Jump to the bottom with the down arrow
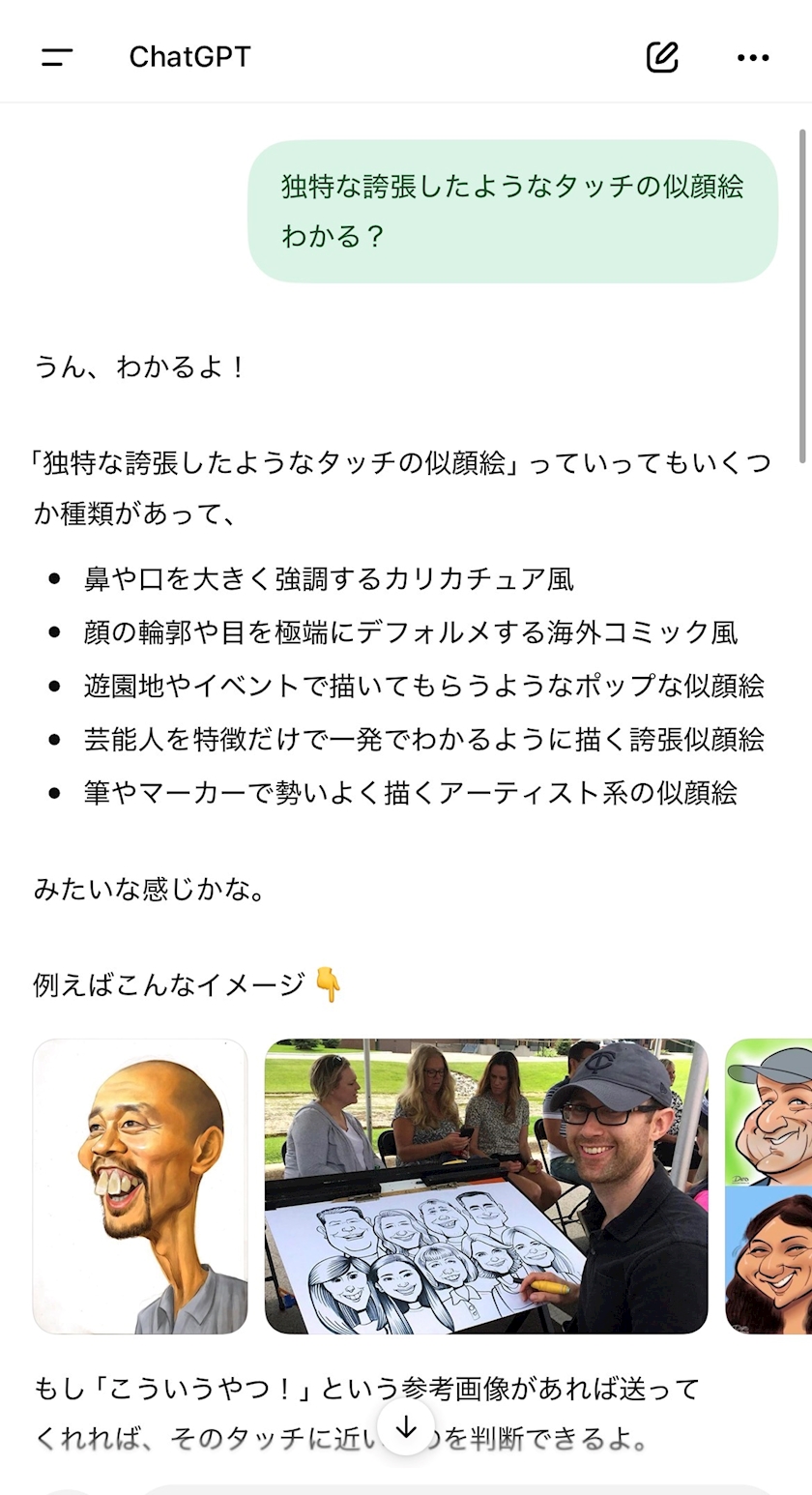The image size is (812, 1495). coord(406,1427)
